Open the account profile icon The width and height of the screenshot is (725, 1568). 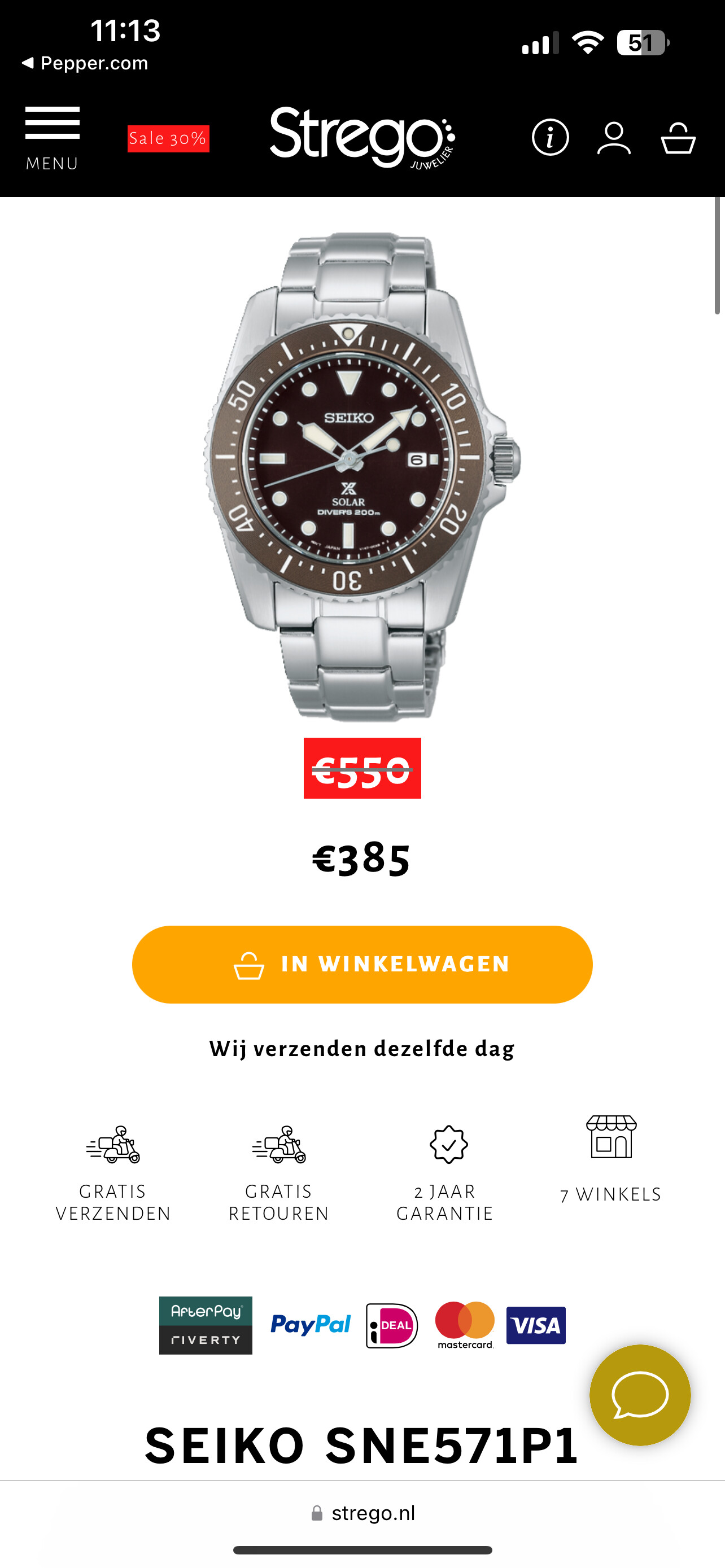[x=614, y=138]
